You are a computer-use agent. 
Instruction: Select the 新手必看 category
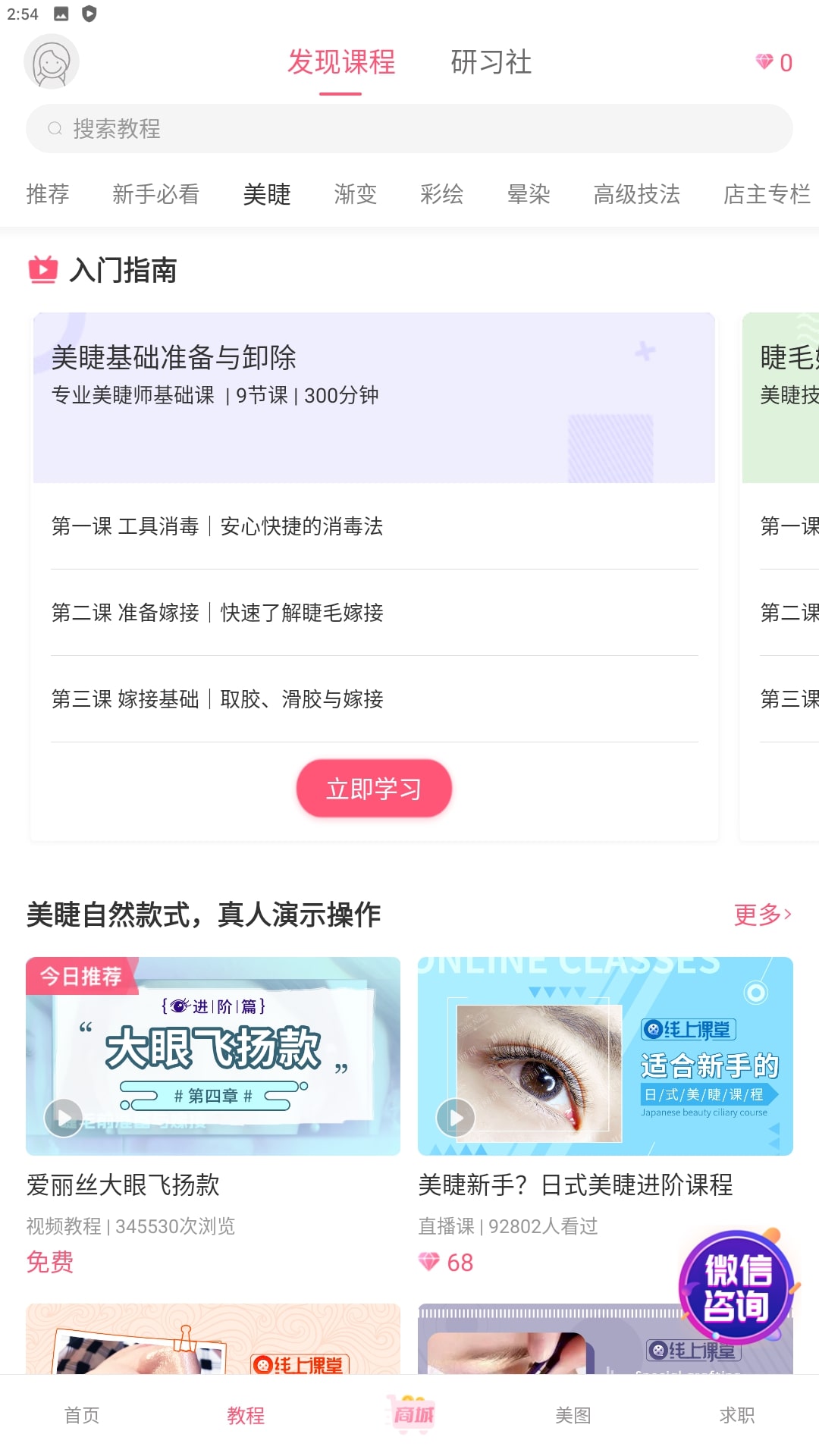pos(155,194)
